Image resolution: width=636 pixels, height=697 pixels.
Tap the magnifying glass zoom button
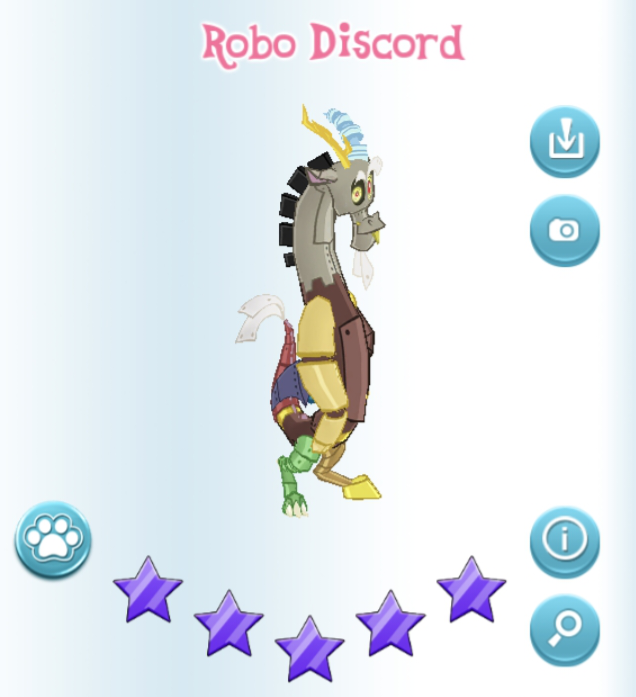tap(565, 629)
